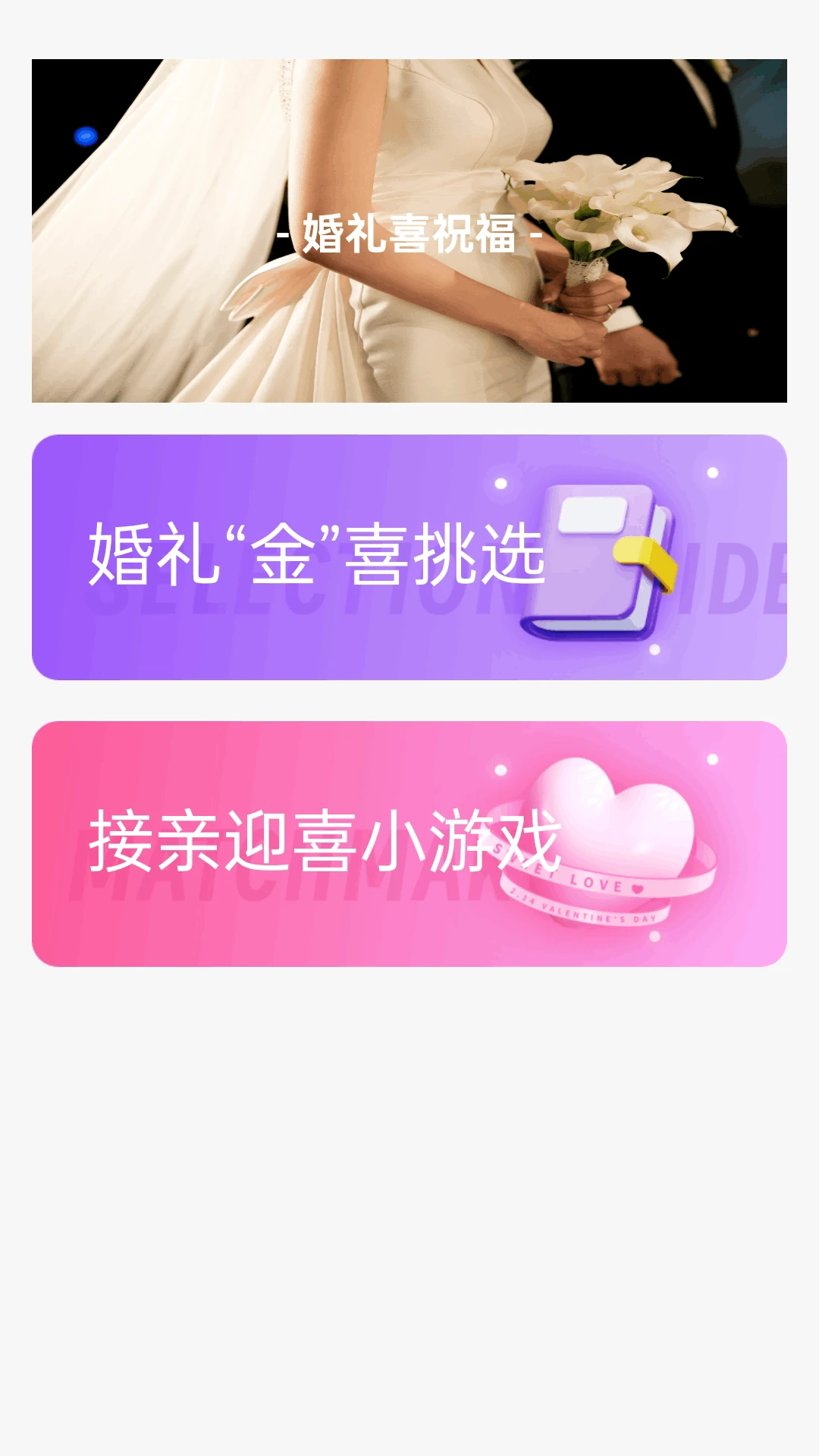Image resolution: width=819 pixels, height=1456 pixels.
Task: Tap the white dot near the purple banner's top right
Action: point(713,474)
